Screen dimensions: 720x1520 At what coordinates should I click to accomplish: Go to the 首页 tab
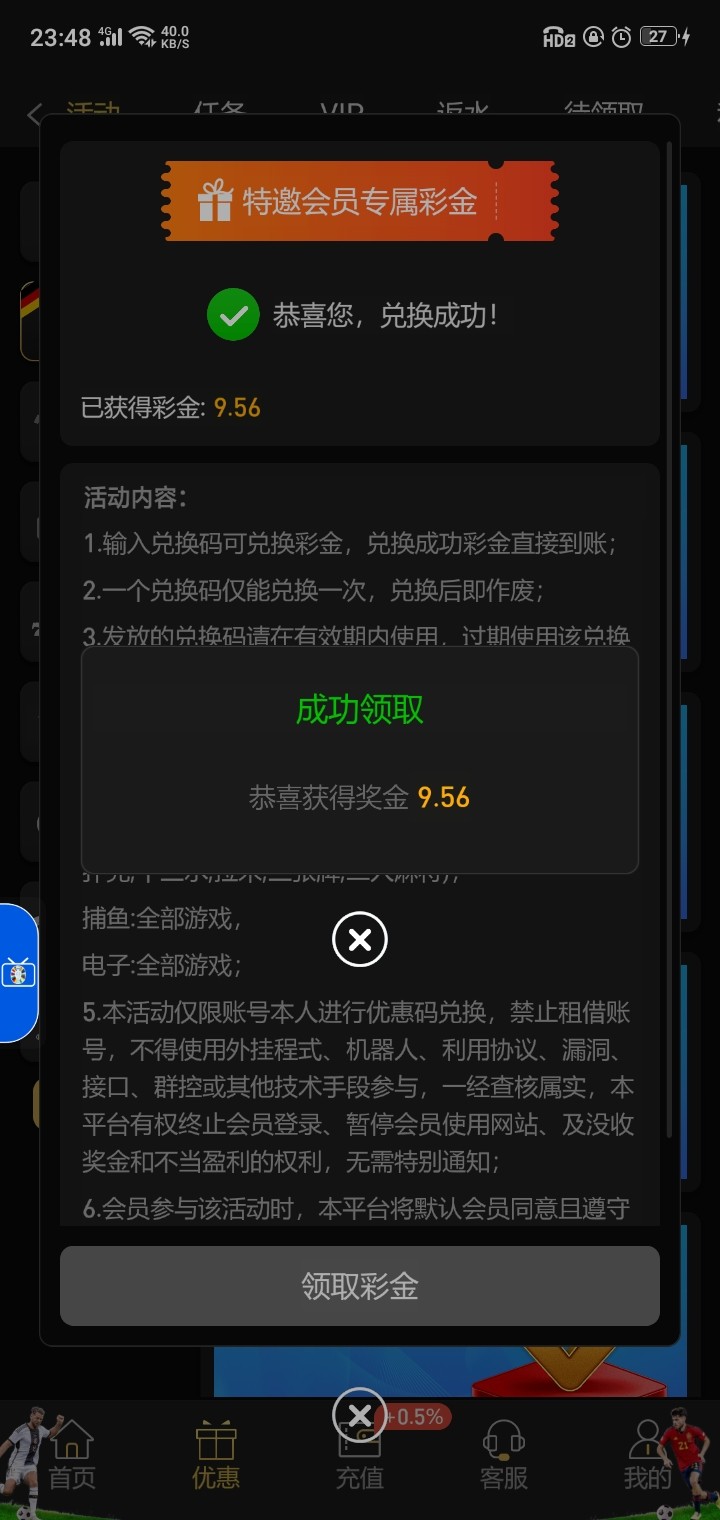click(x=72, y=1457)
